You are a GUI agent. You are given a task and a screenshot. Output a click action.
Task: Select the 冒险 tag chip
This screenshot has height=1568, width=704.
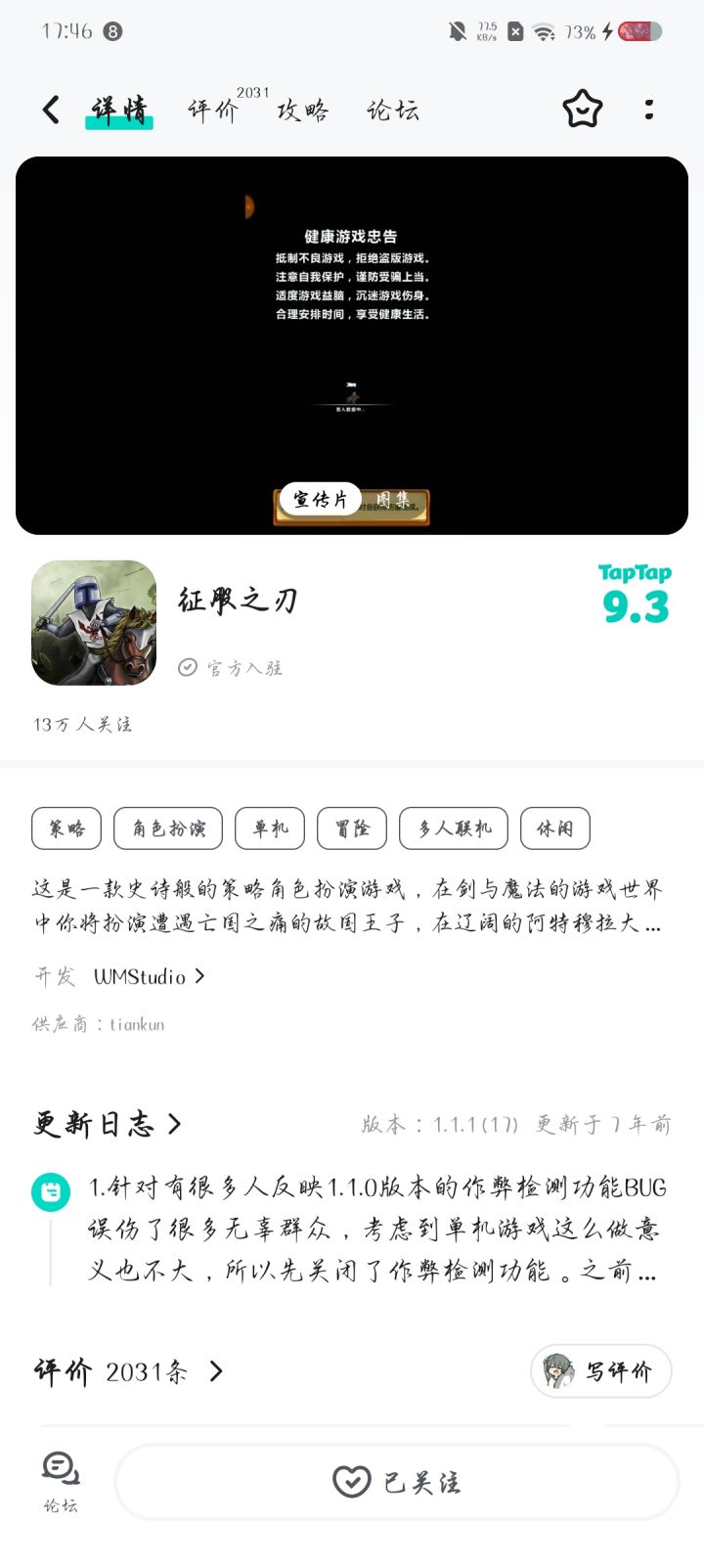(352, 829)
